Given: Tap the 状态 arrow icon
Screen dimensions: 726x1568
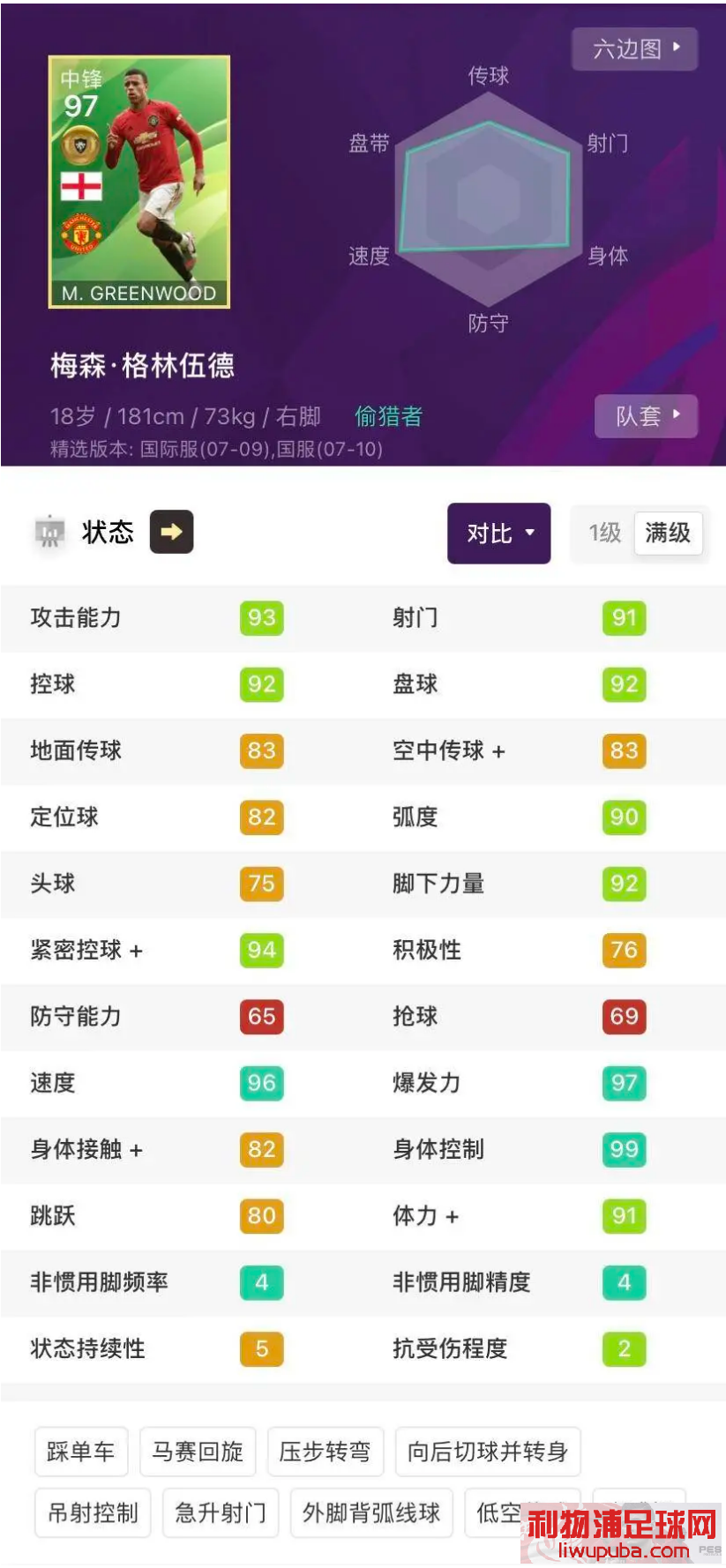Looking at the screenshot, I should (x=171, y=532).
